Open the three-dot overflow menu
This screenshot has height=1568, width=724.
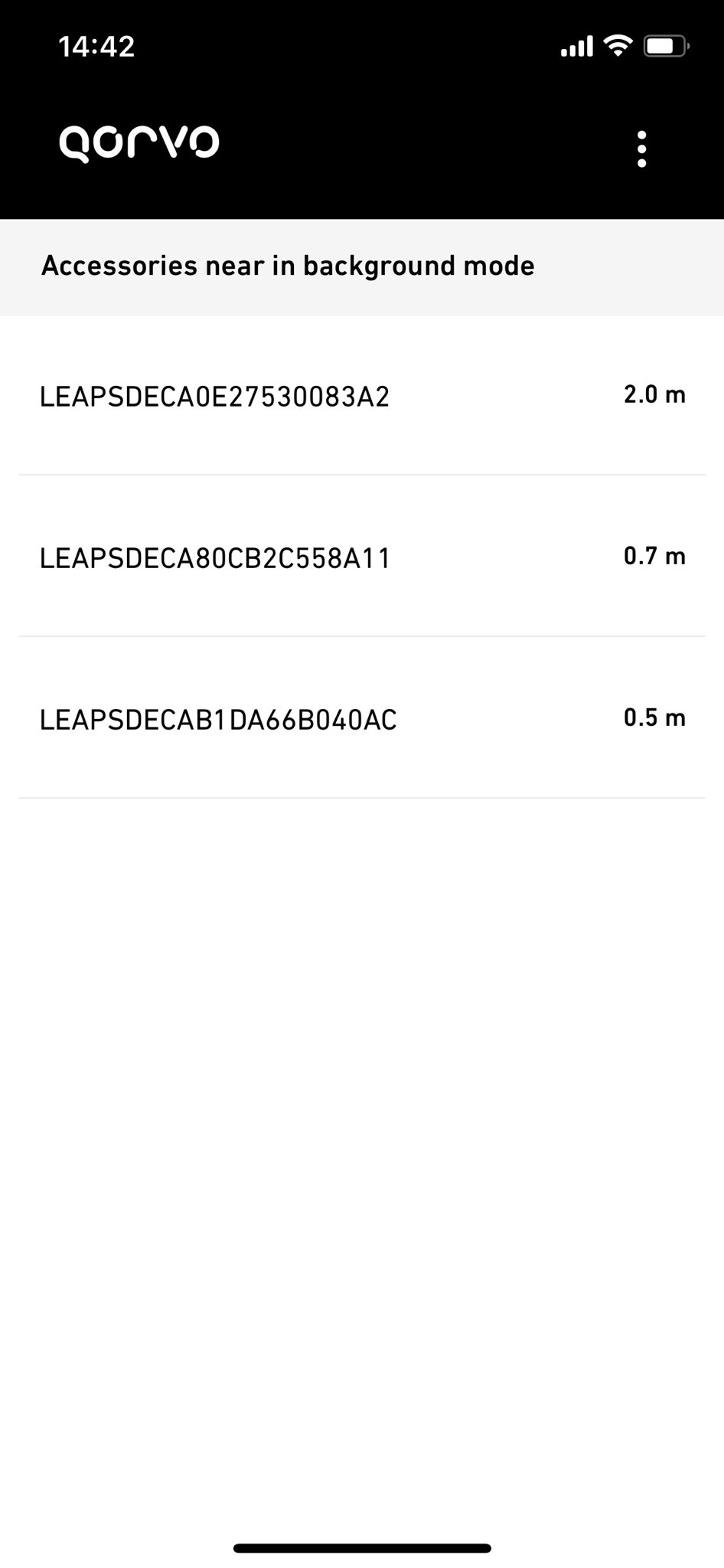[x=641, y=149]
